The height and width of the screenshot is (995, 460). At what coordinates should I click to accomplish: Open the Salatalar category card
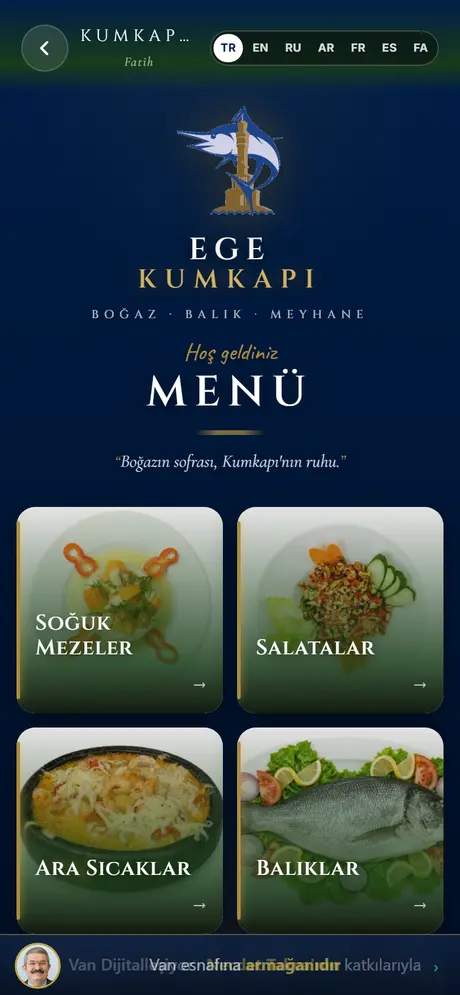[340, 610]
